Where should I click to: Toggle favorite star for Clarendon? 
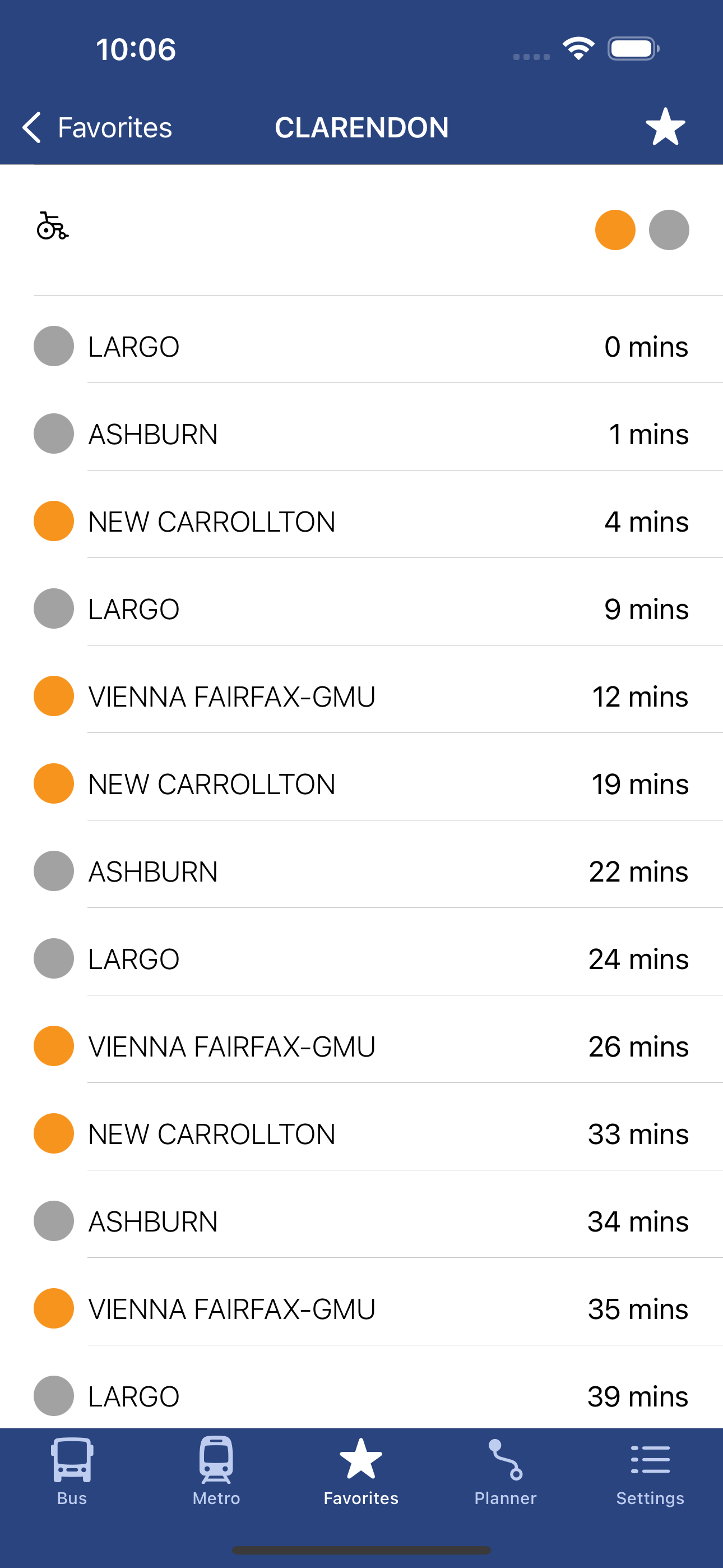[x=665, y=127]
